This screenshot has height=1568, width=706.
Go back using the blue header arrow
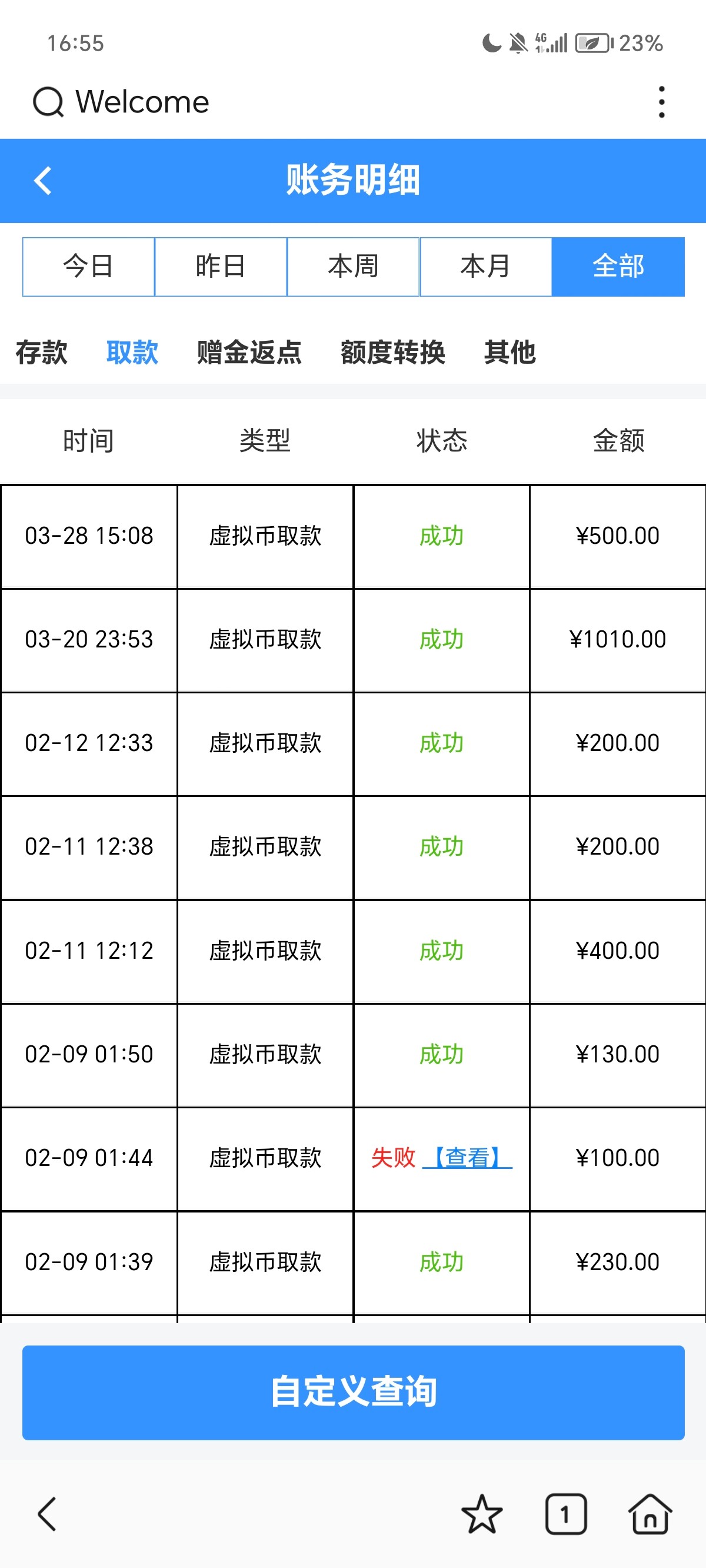click(42, 181)
